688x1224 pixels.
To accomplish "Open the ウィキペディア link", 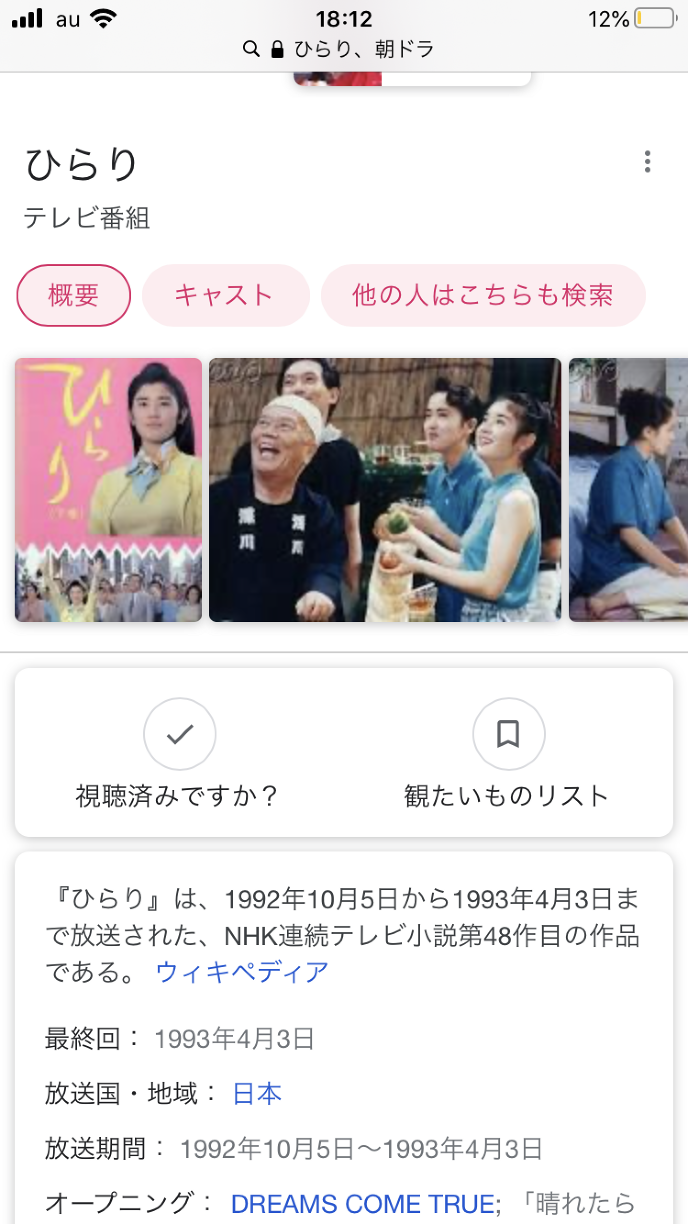I will (242, 971).
